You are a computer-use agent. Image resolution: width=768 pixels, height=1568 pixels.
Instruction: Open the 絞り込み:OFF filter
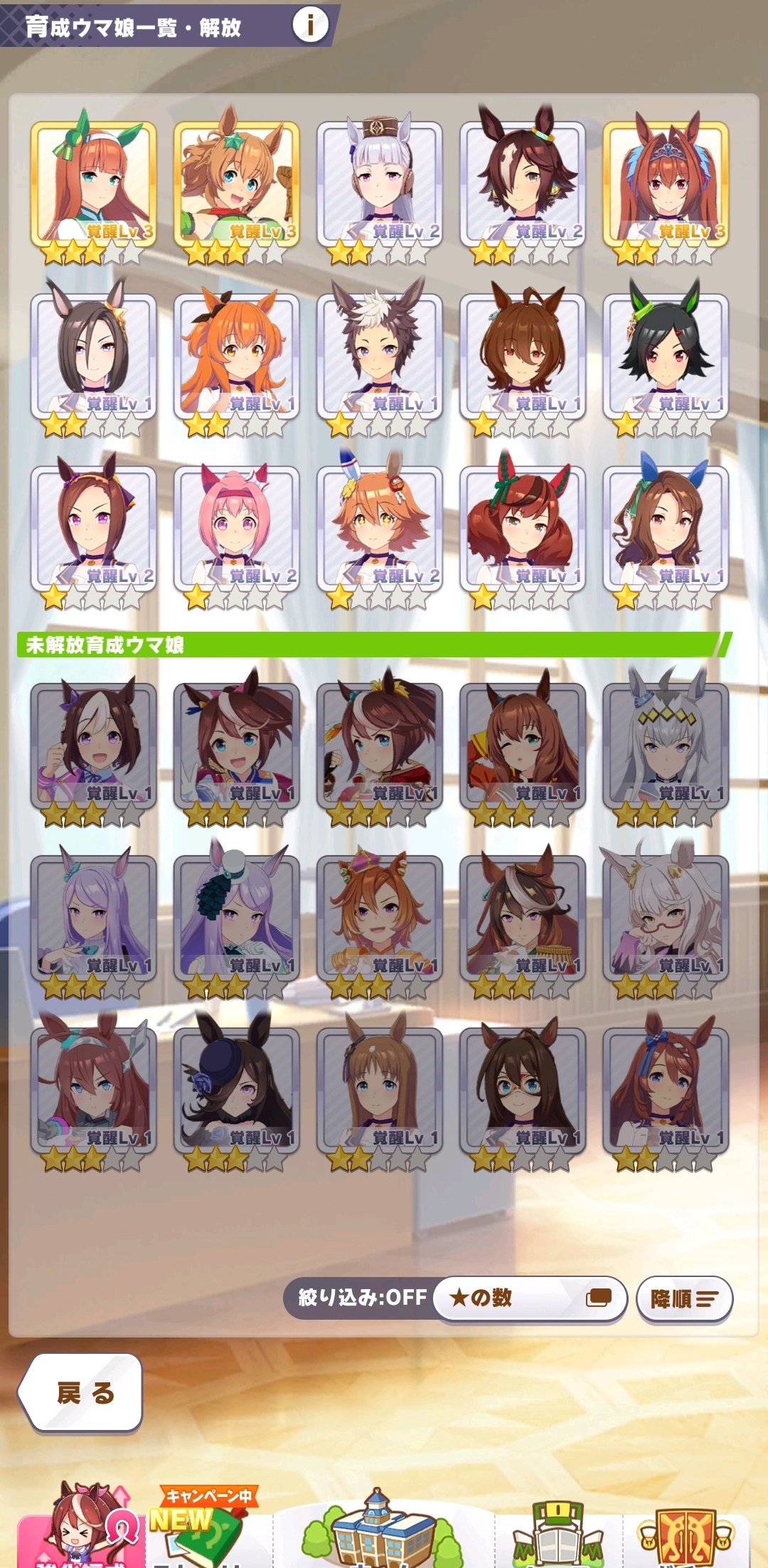click(x=362, y=1297)
